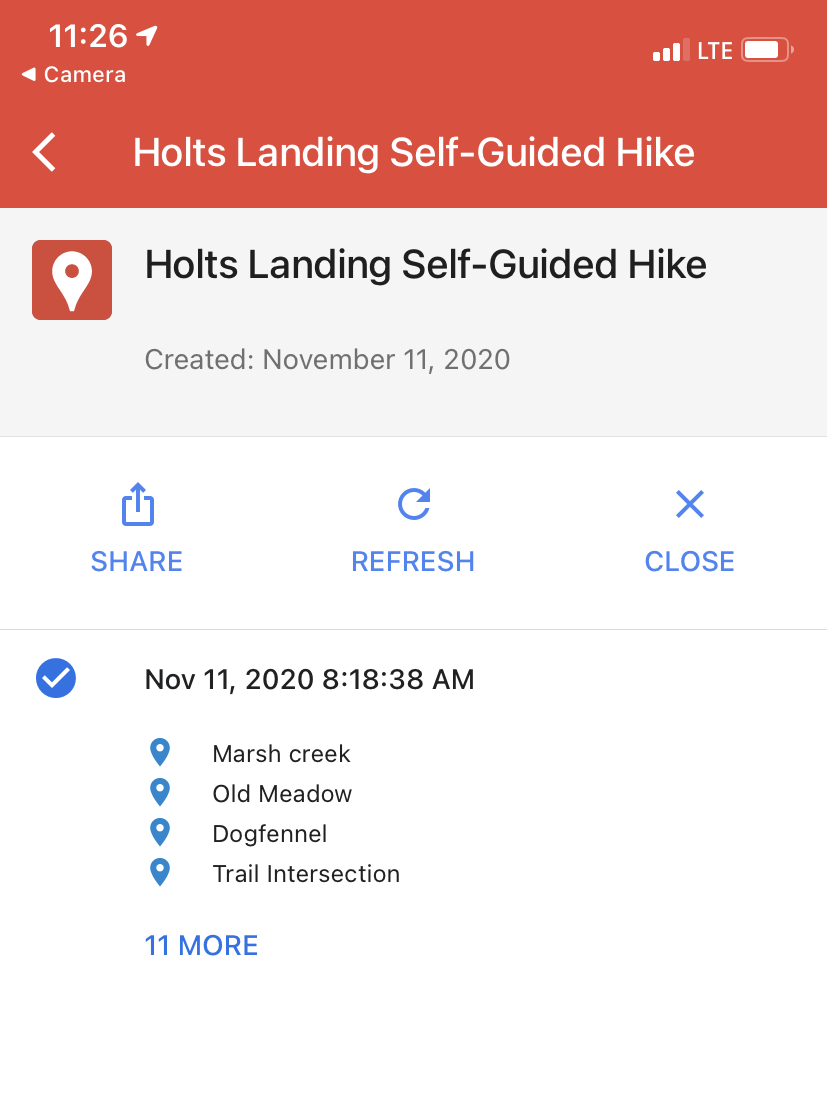Expand the 11 MORE locations link

[201, 945]
